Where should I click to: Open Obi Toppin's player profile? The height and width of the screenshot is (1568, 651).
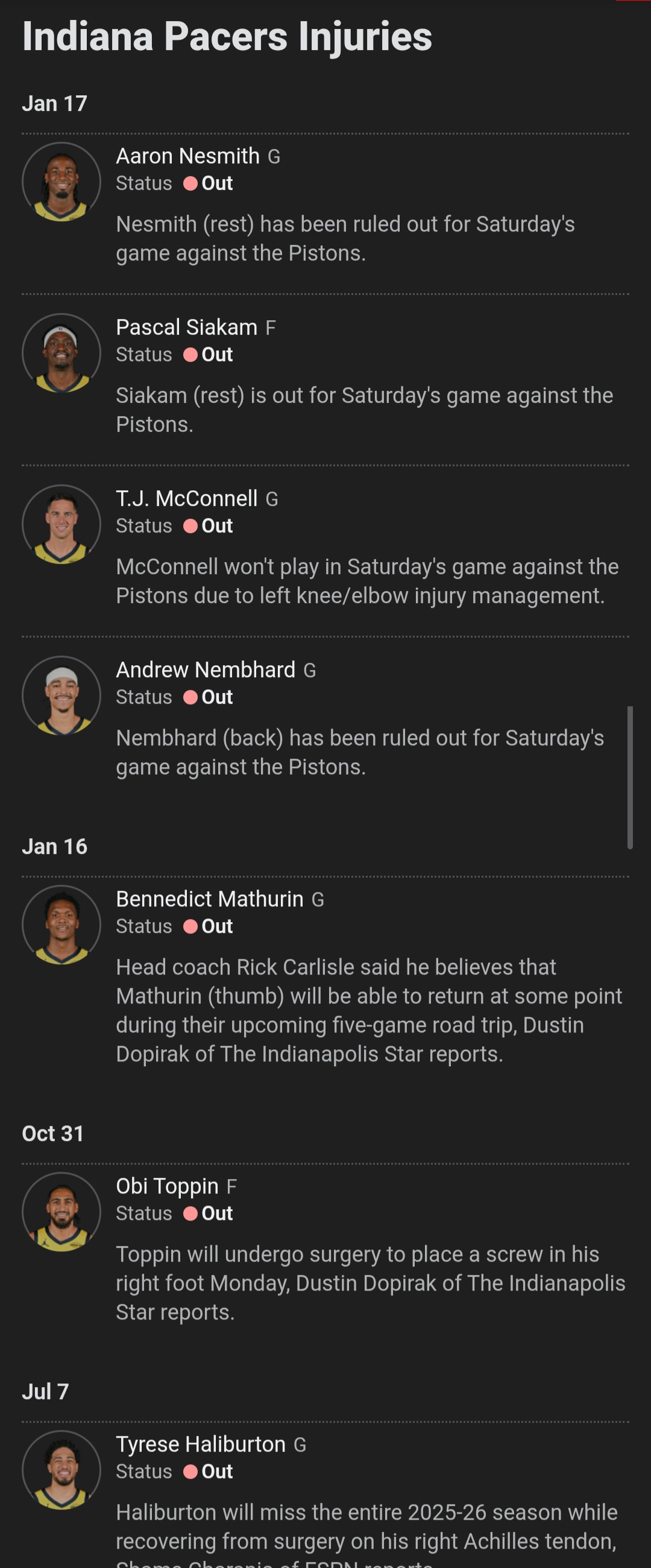[x=167, y=1186]
